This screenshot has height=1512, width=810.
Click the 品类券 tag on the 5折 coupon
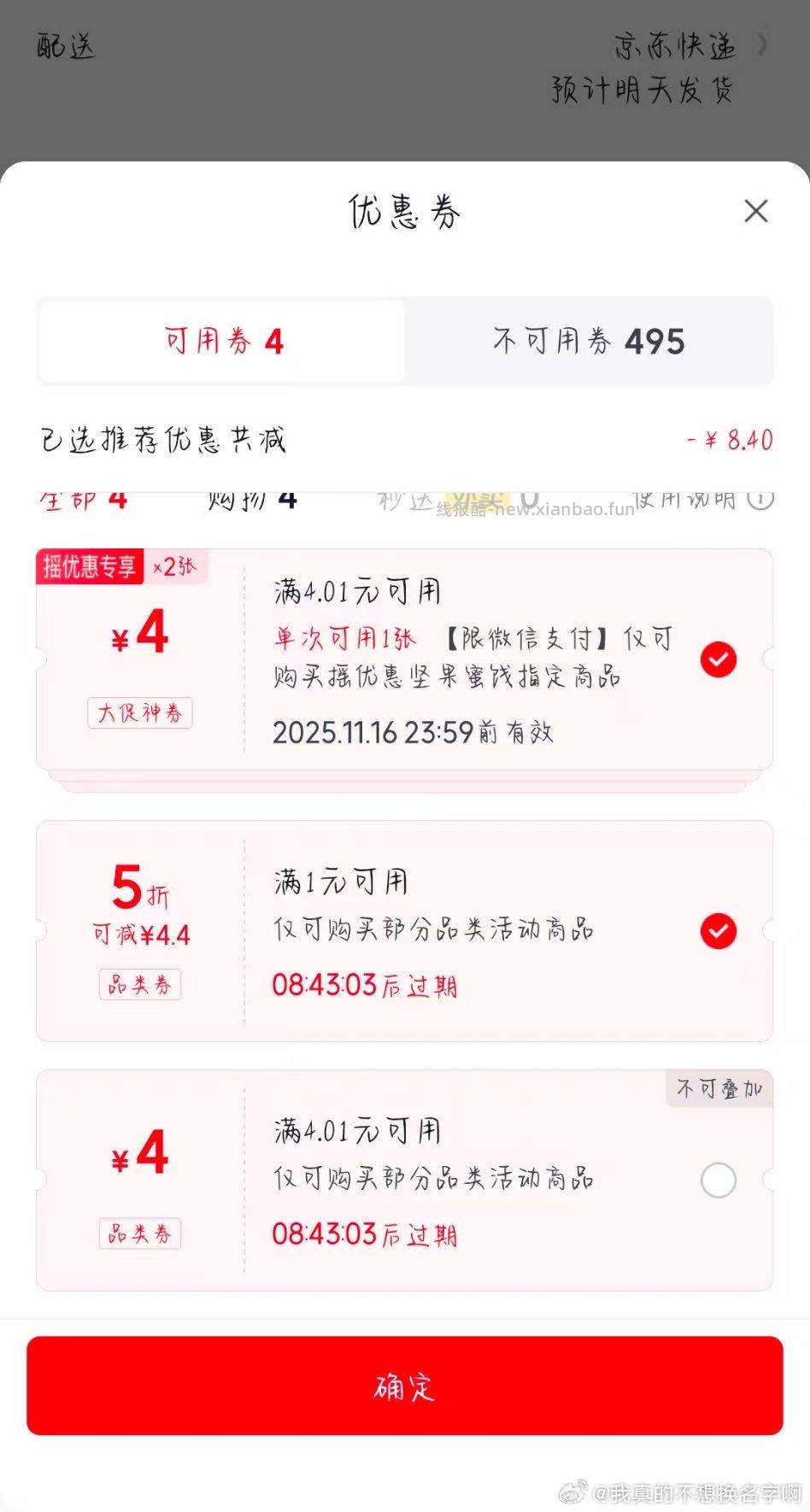(139, 984)
